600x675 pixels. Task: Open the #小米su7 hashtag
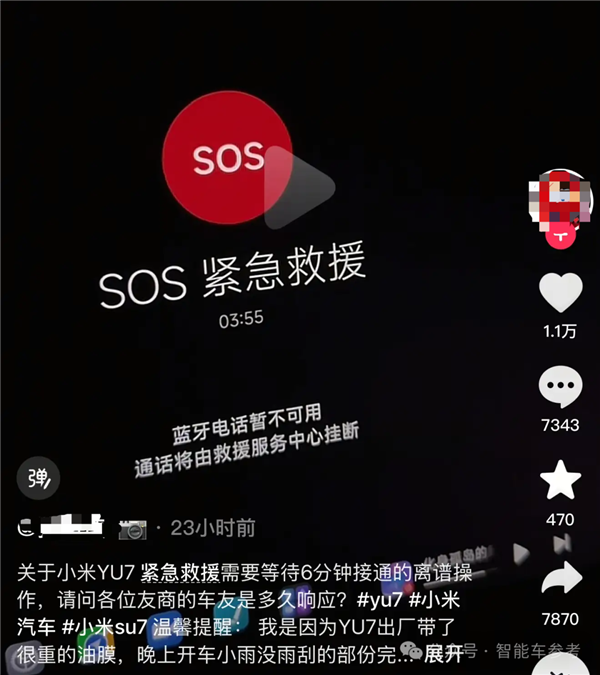pyautogui.click(x=104, y=627)
